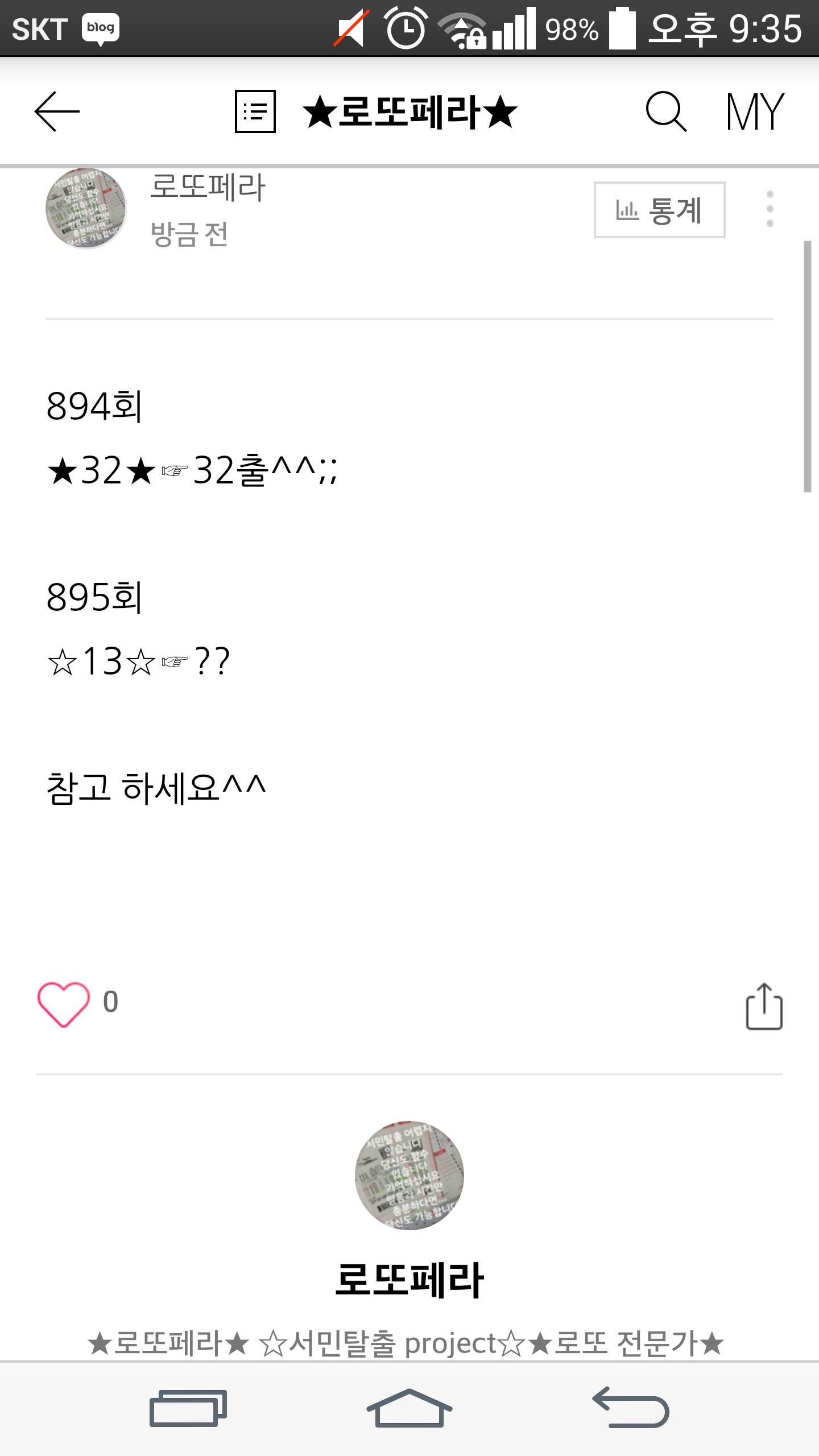Like this post with the heart
This screenshot has height=1456, width=819.
pos(64,1004)
